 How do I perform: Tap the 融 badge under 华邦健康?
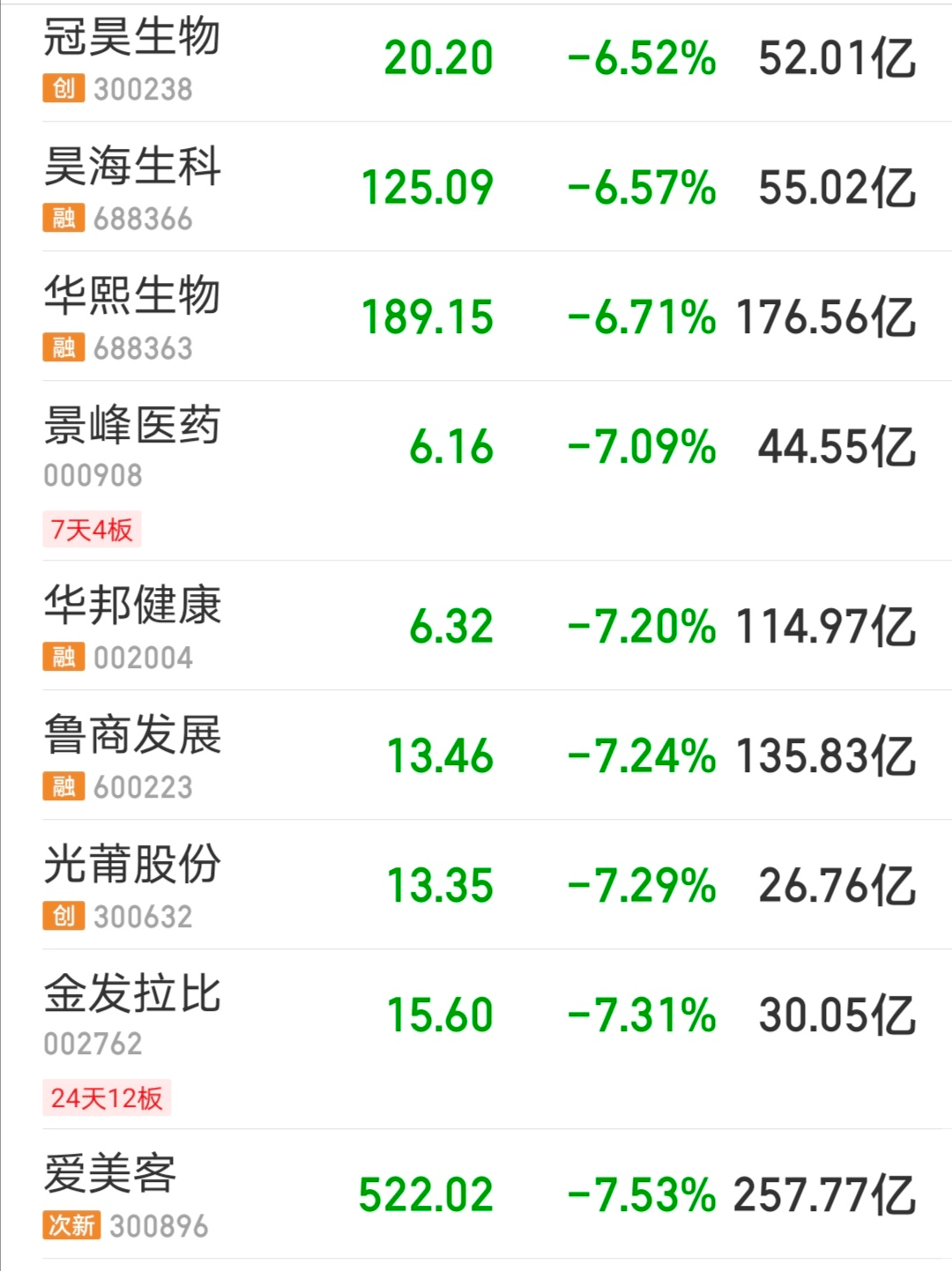click(x=60, y=656)
